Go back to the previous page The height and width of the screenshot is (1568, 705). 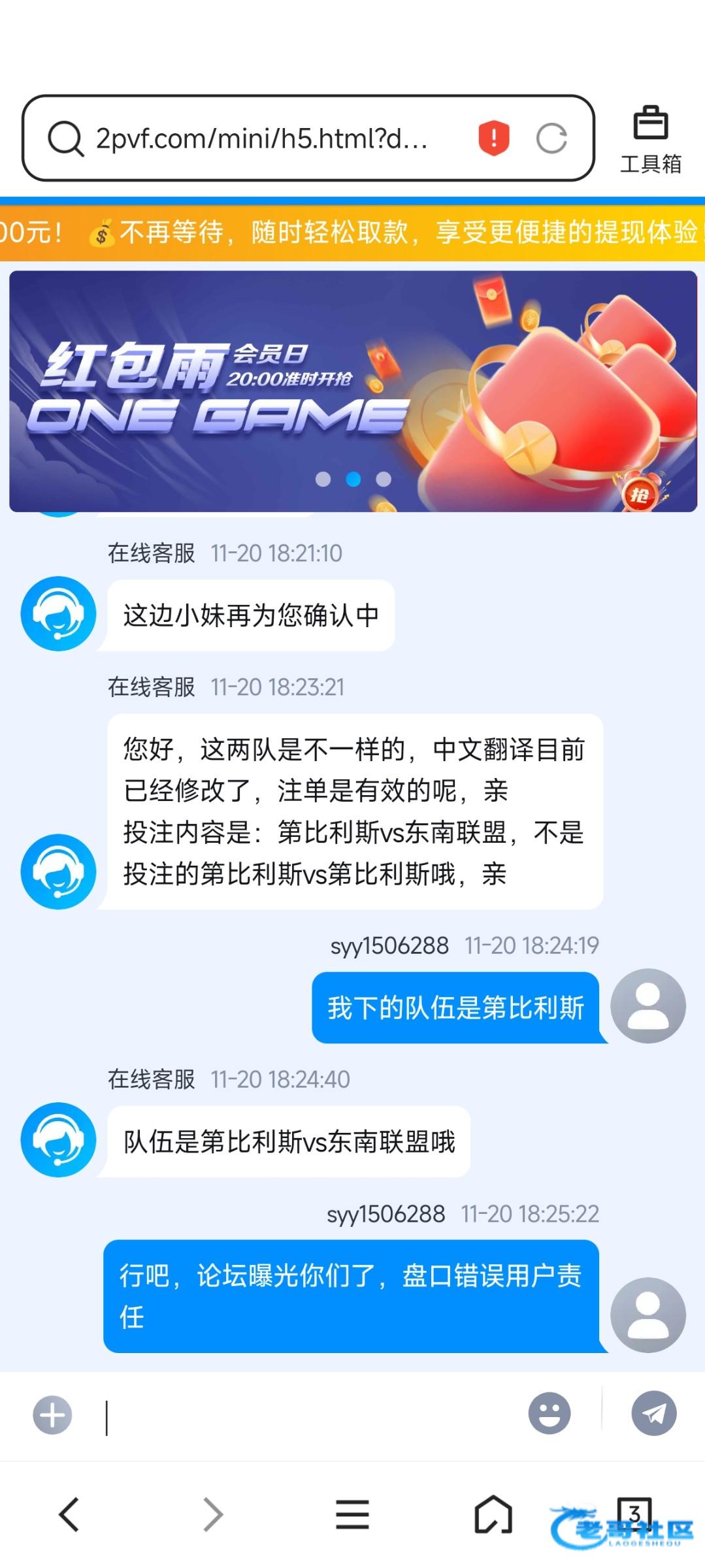69,1514
